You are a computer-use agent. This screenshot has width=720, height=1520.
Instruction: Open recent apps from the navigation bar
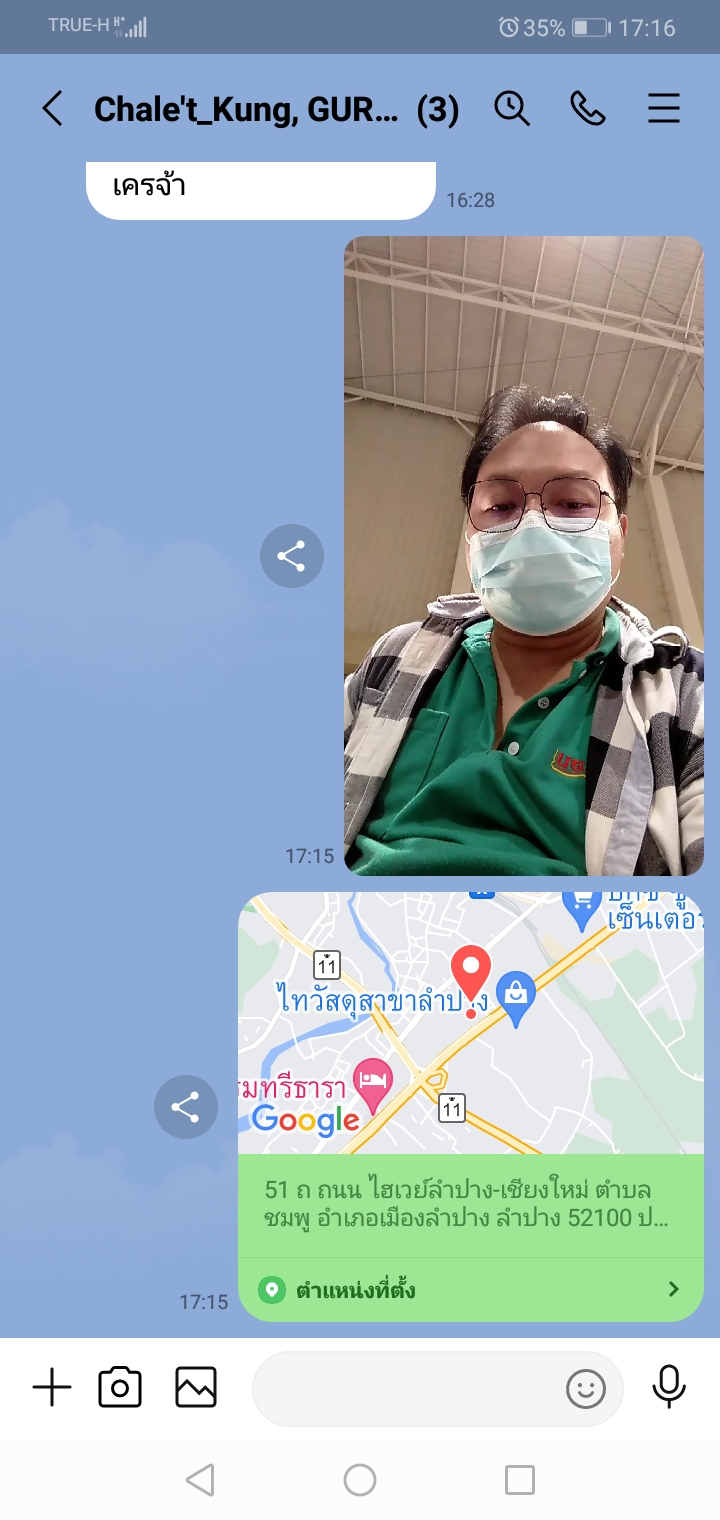[520, 1480]
